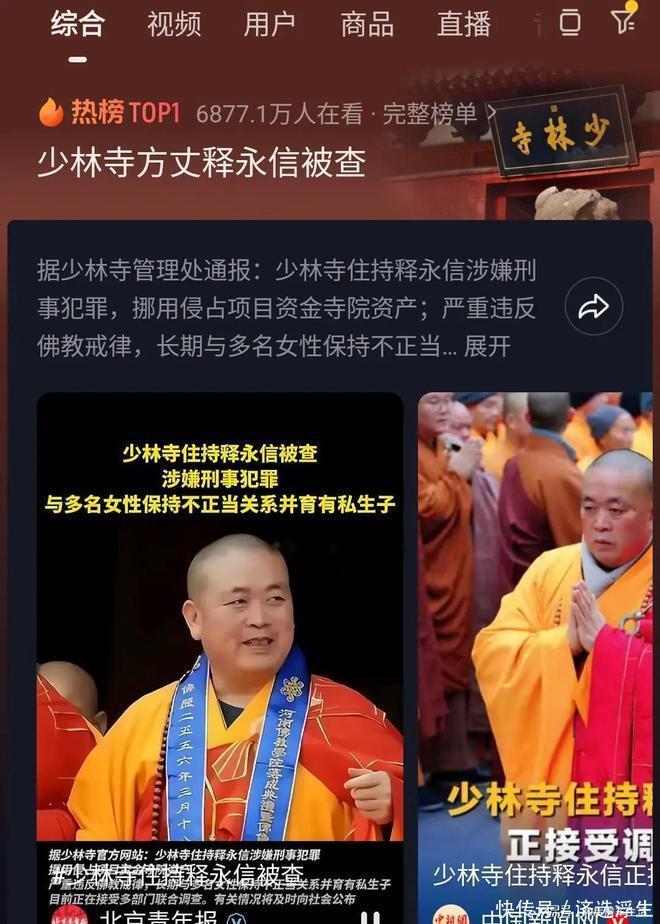Switch to the 用户 tab

tap(270, 24)
